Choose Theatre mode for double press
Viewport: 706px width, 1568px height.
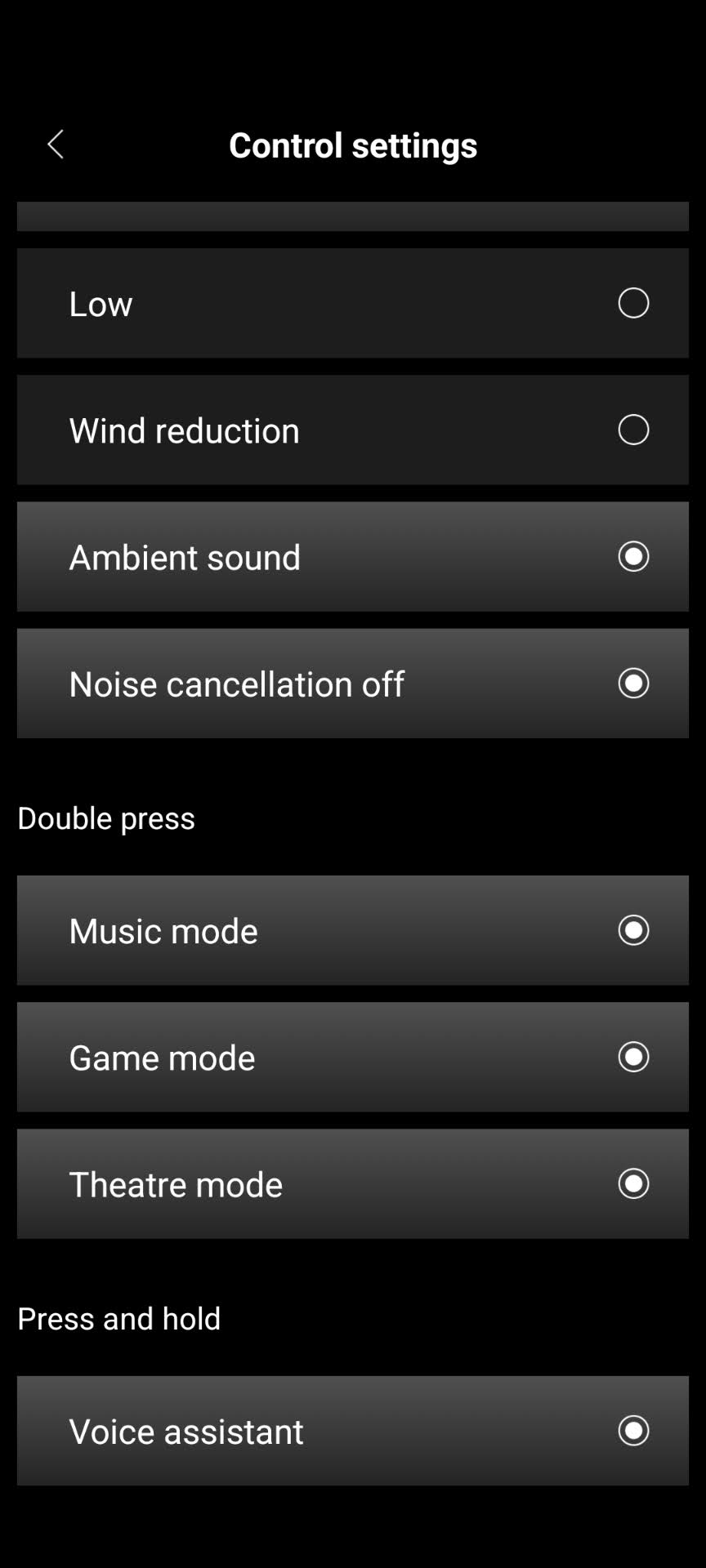pos(633,1183)
